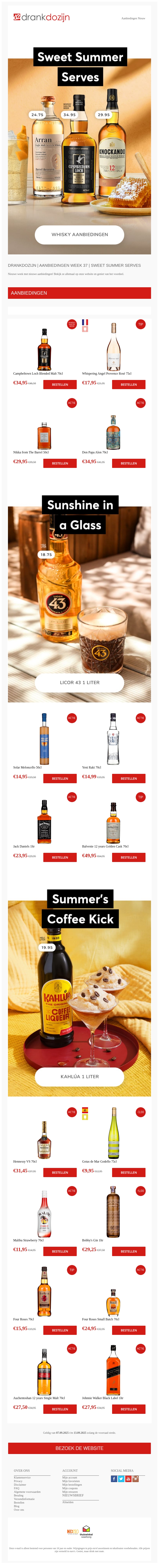Viewport: 159px width, 1568px height.
Task: Tap BESTELLEN under Don Papa Alon
Action: point(129,463)
